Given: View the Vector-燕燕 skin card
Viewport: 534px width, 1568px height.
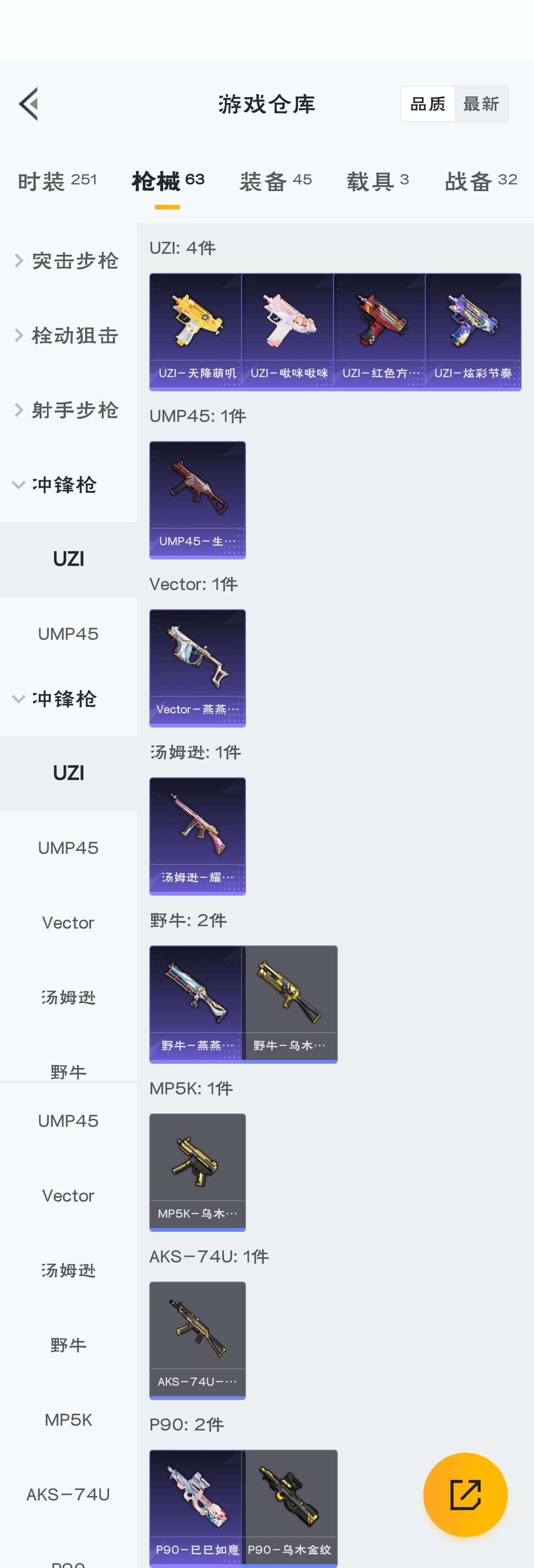Looking at the screenshot, I should tap(198, 668).
